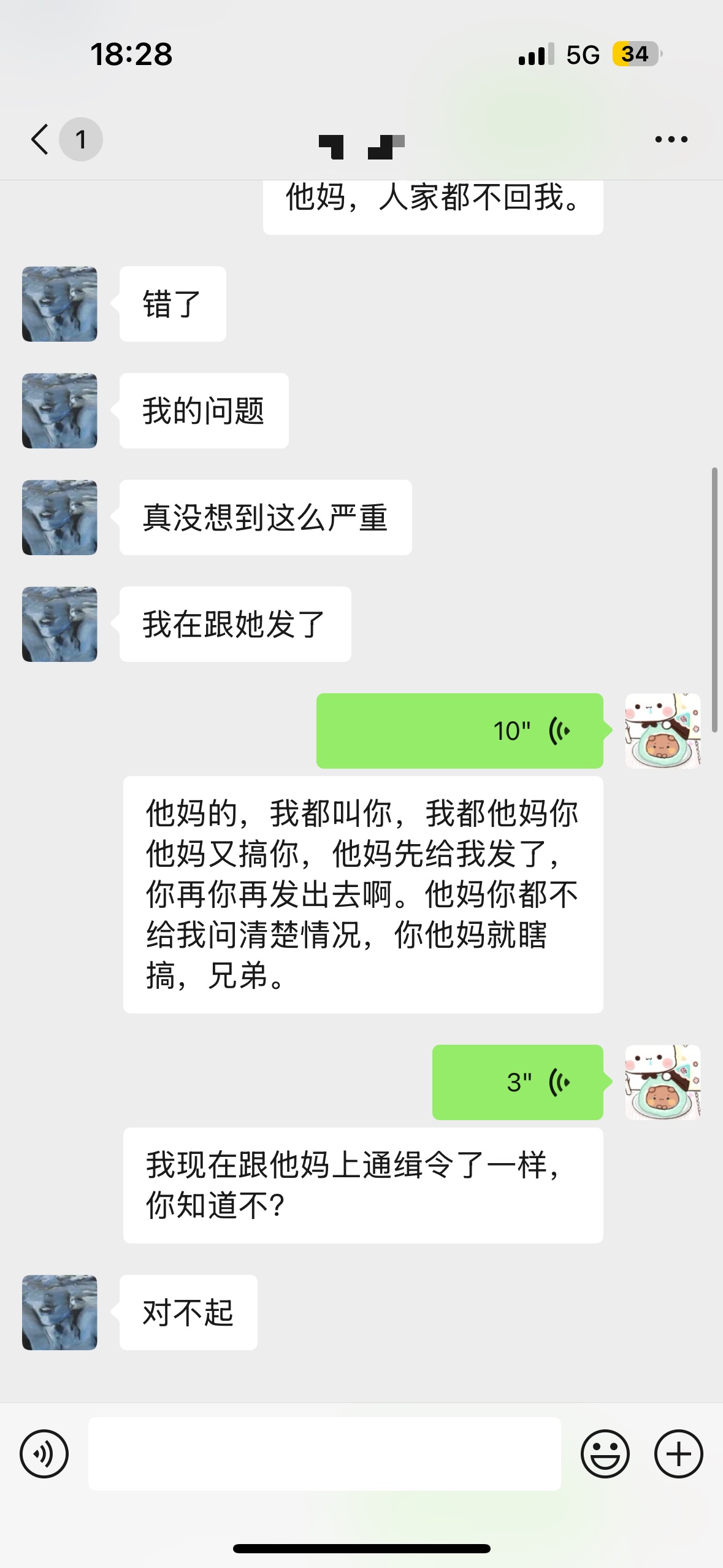View my avatar beside 3-second voice message
Screen dimensions: 723x1568
(662, 1082)
